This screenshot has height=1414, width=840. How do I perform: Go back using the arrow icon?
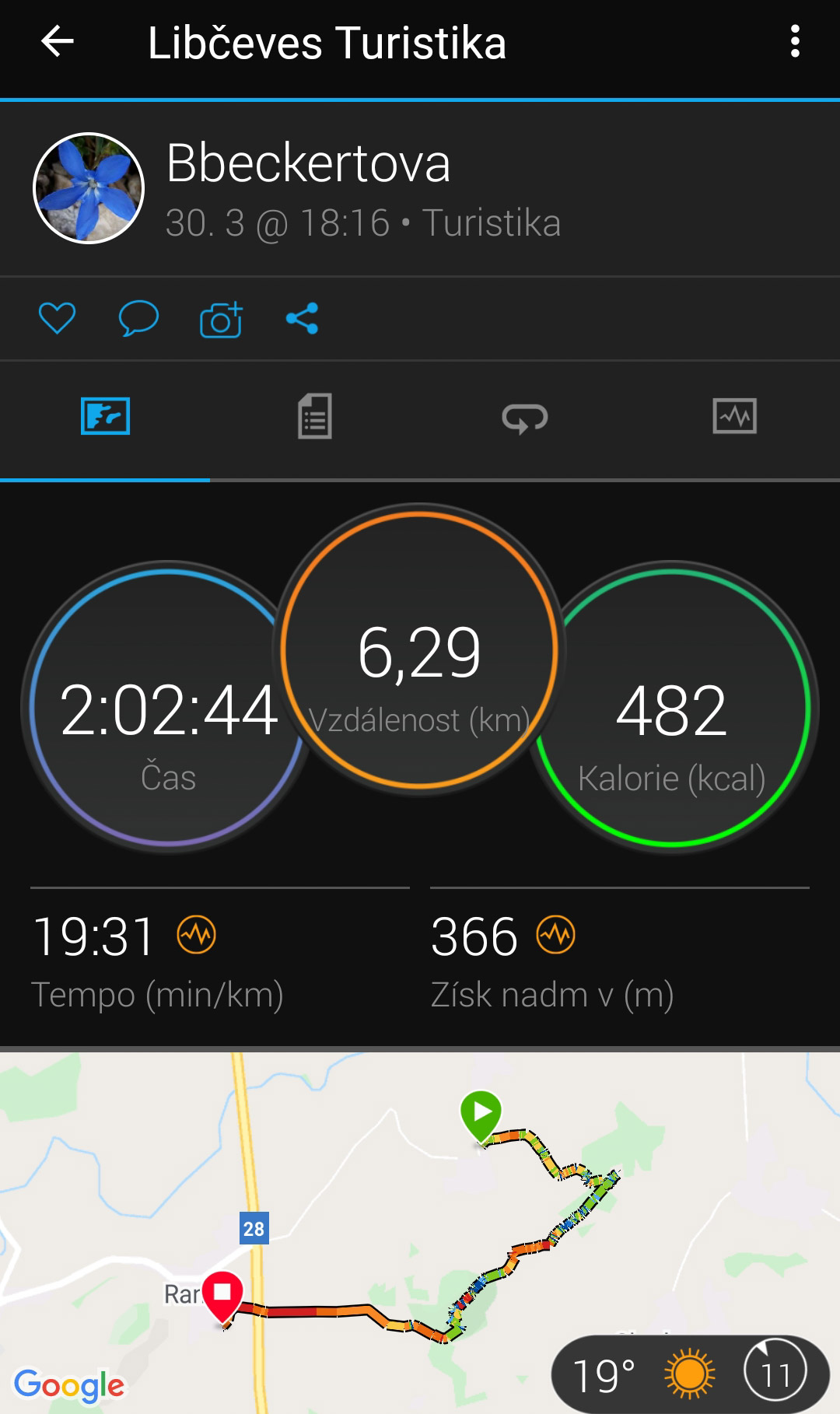click(57, 42)
